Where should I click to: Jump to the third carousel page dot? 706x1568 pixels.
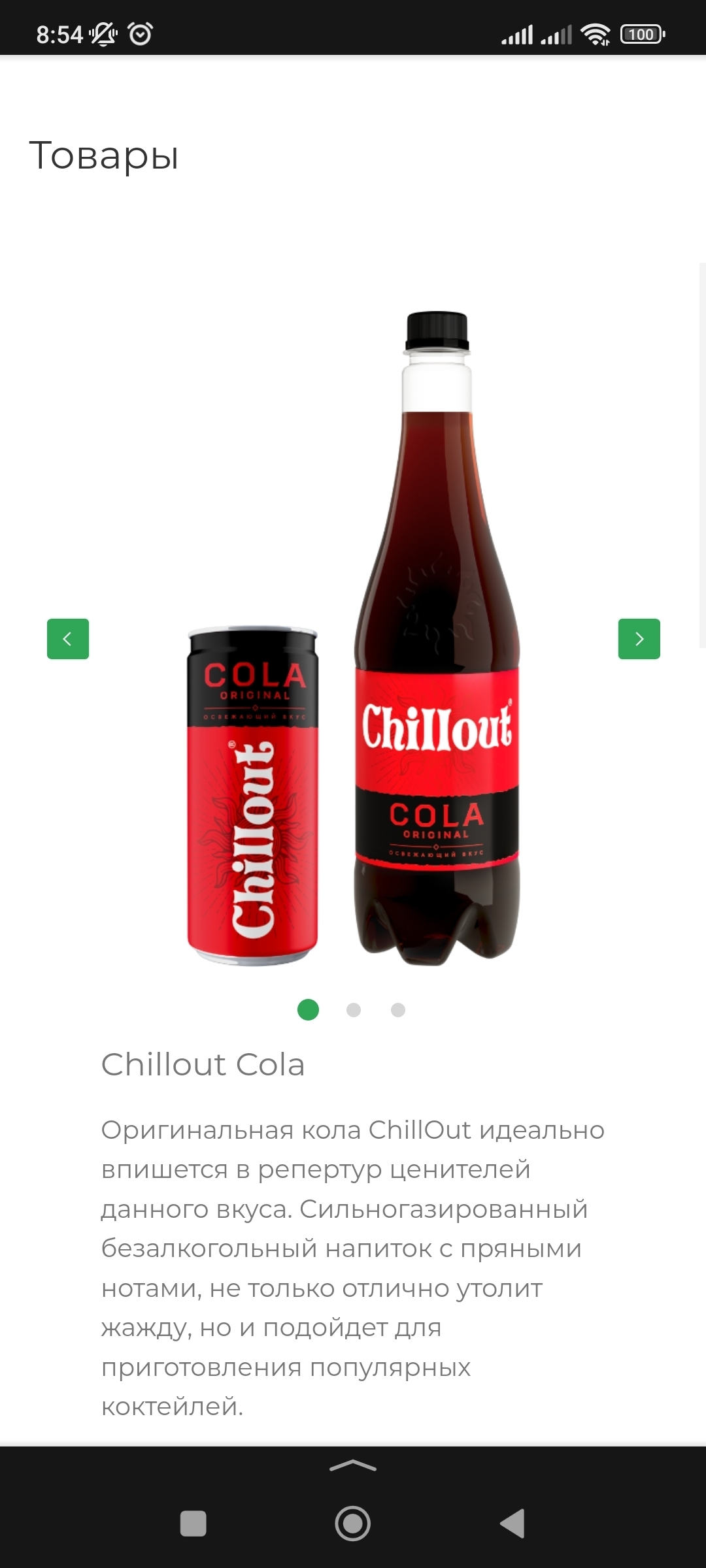click(x=398, y=1010)
